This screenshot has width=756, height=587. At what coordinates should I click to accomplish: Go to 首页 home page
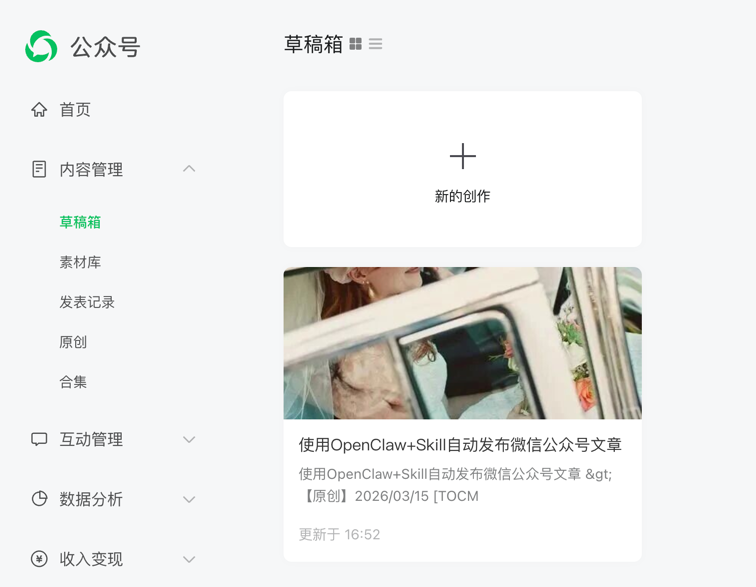pyautogui.click(x=74, y=110)
